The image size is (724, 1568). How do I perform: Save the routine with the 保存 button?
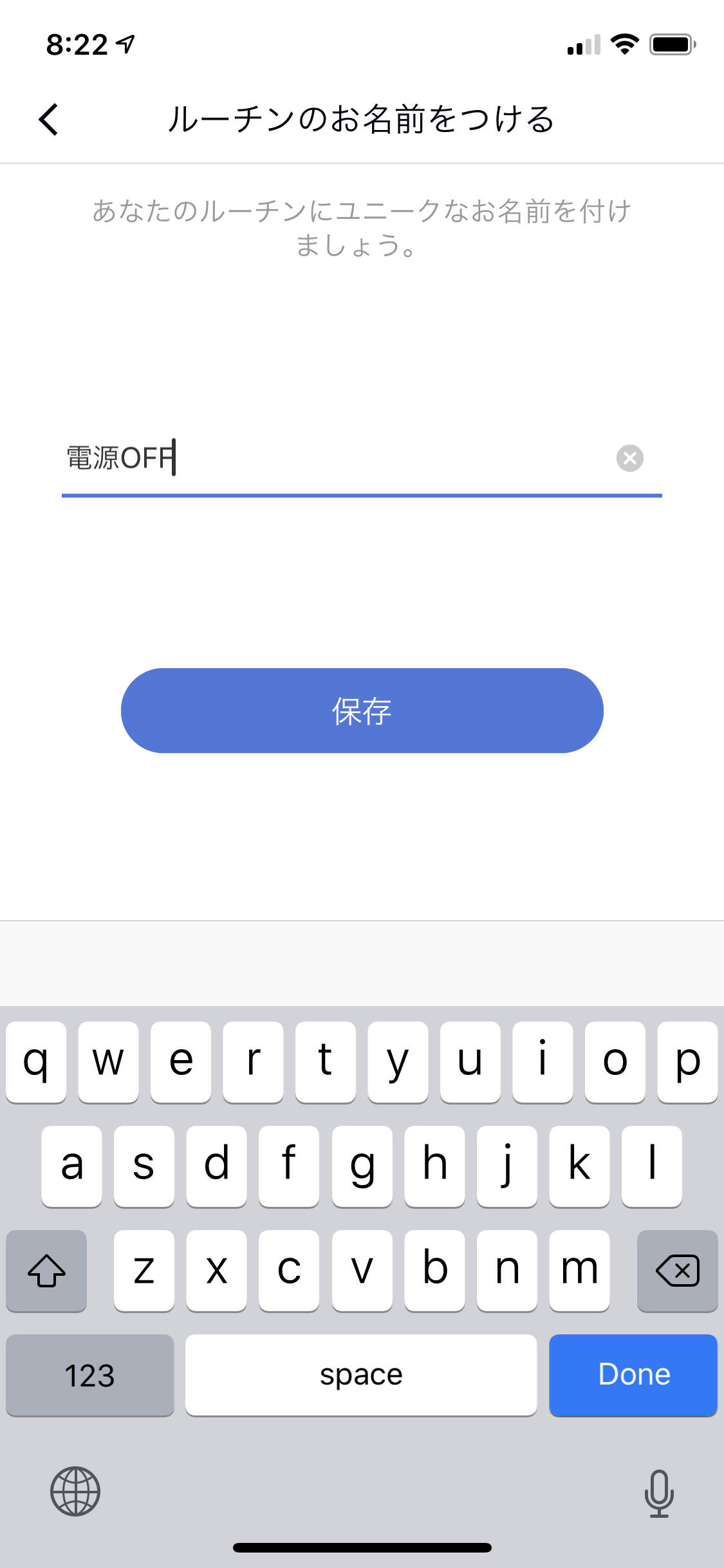[x=362, y=711]
